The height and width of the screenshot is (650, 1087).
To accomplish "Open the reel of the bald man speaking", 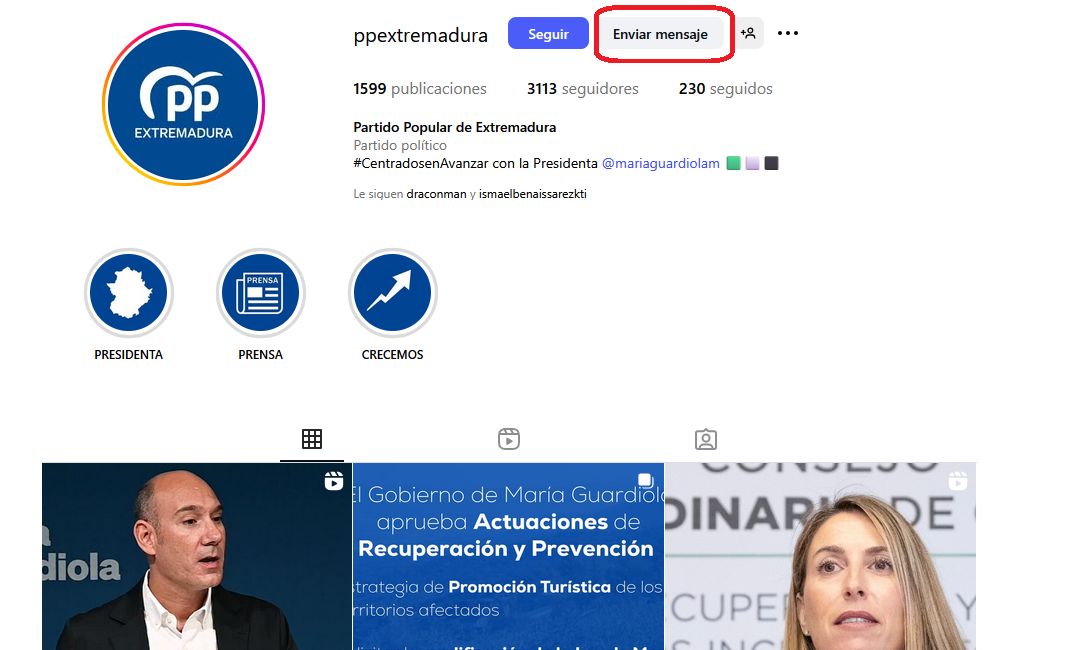I will point(196,556).
